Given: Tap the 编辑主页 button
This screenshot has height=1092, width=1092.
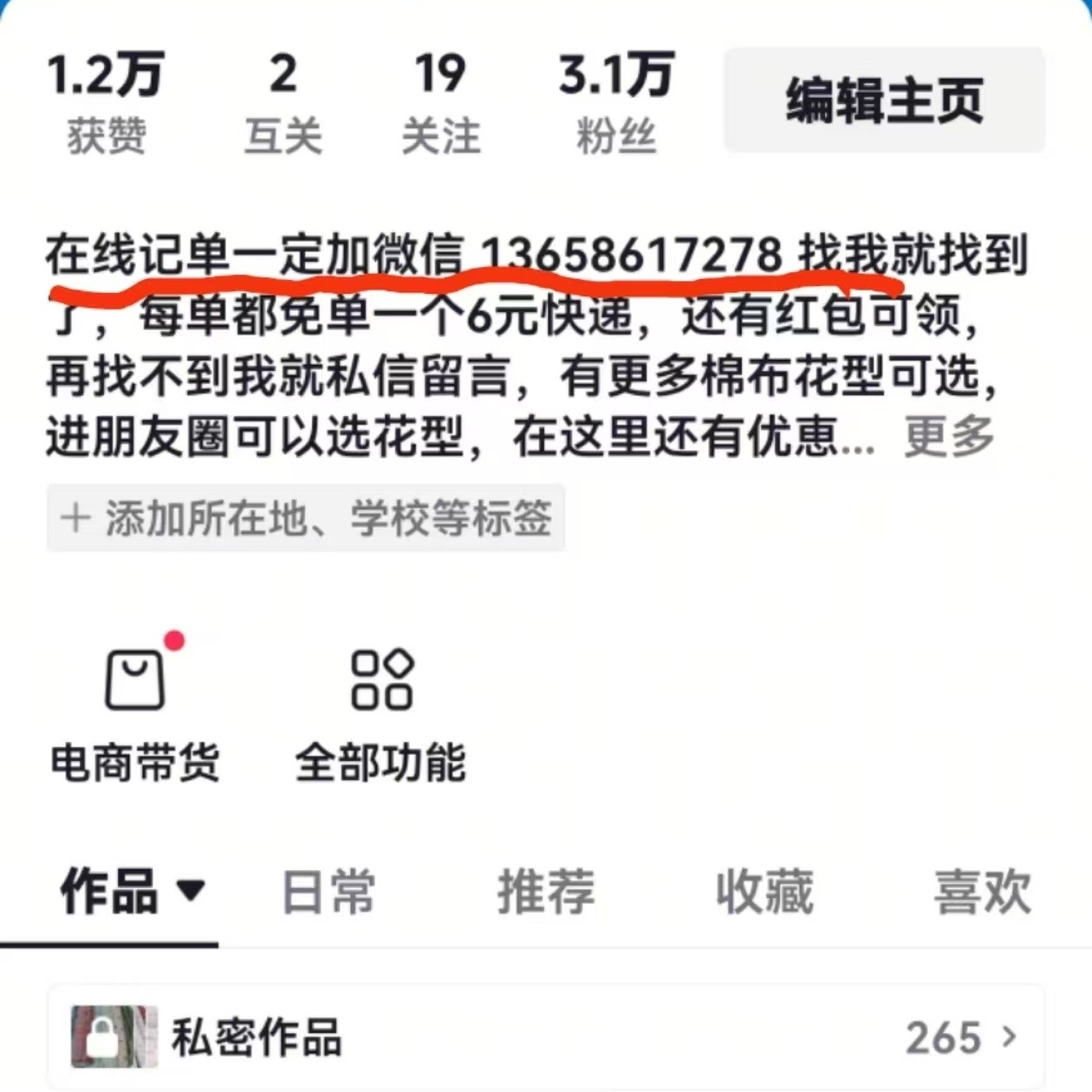Looking at the screenshot, I should (x=884, y=100).
